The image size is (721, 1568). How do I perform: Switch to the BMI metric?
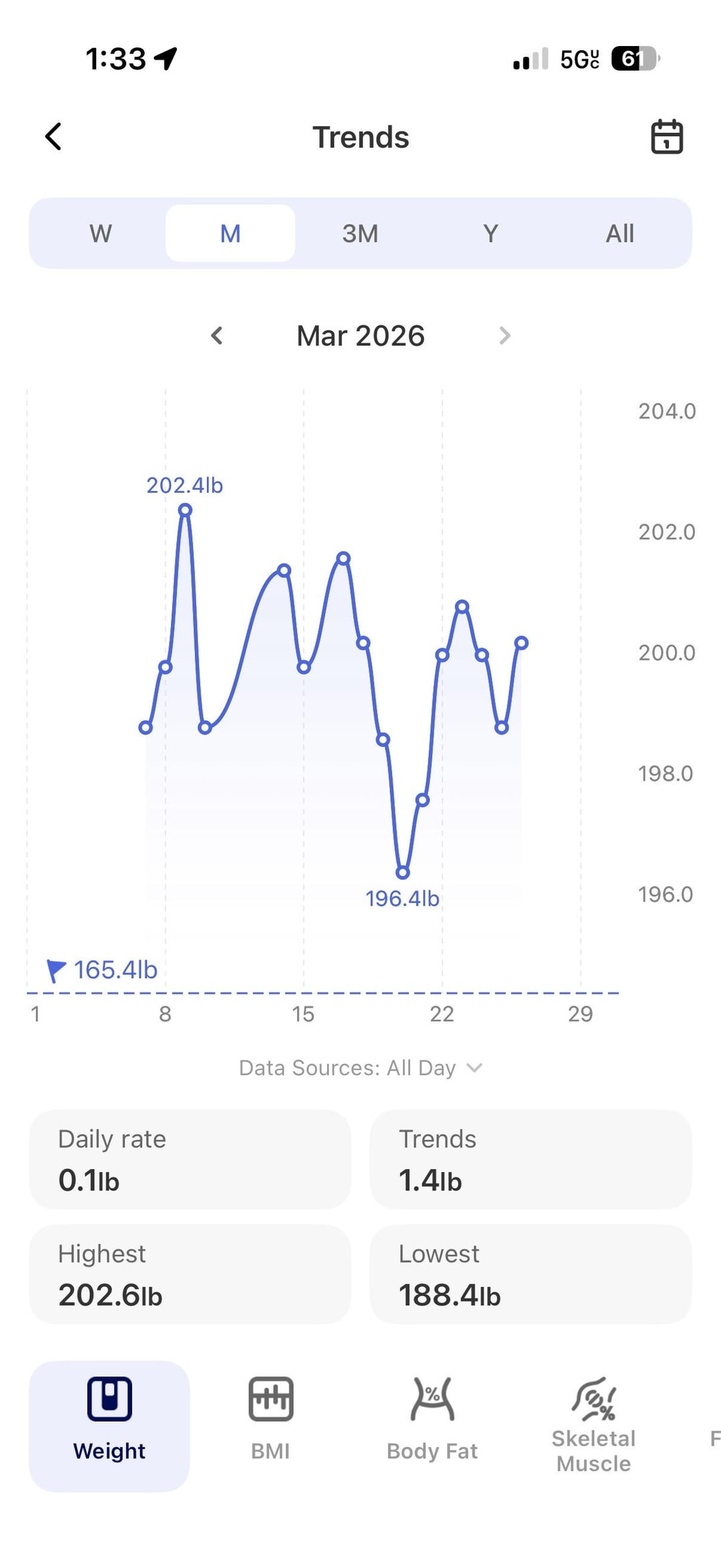[x=270, y=1426]
